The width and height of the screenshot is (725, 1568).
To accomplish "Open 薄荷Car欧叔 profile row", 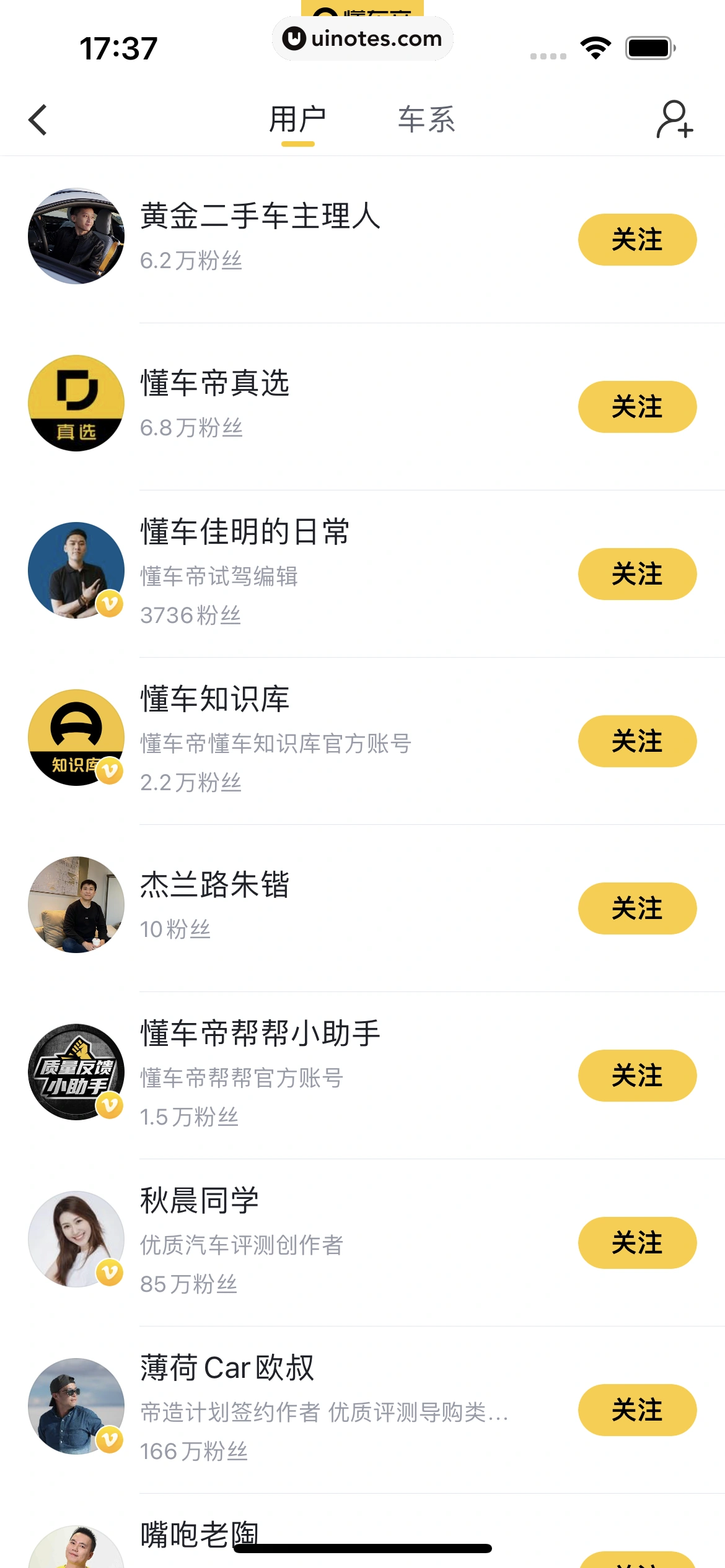I will 227,1369.
